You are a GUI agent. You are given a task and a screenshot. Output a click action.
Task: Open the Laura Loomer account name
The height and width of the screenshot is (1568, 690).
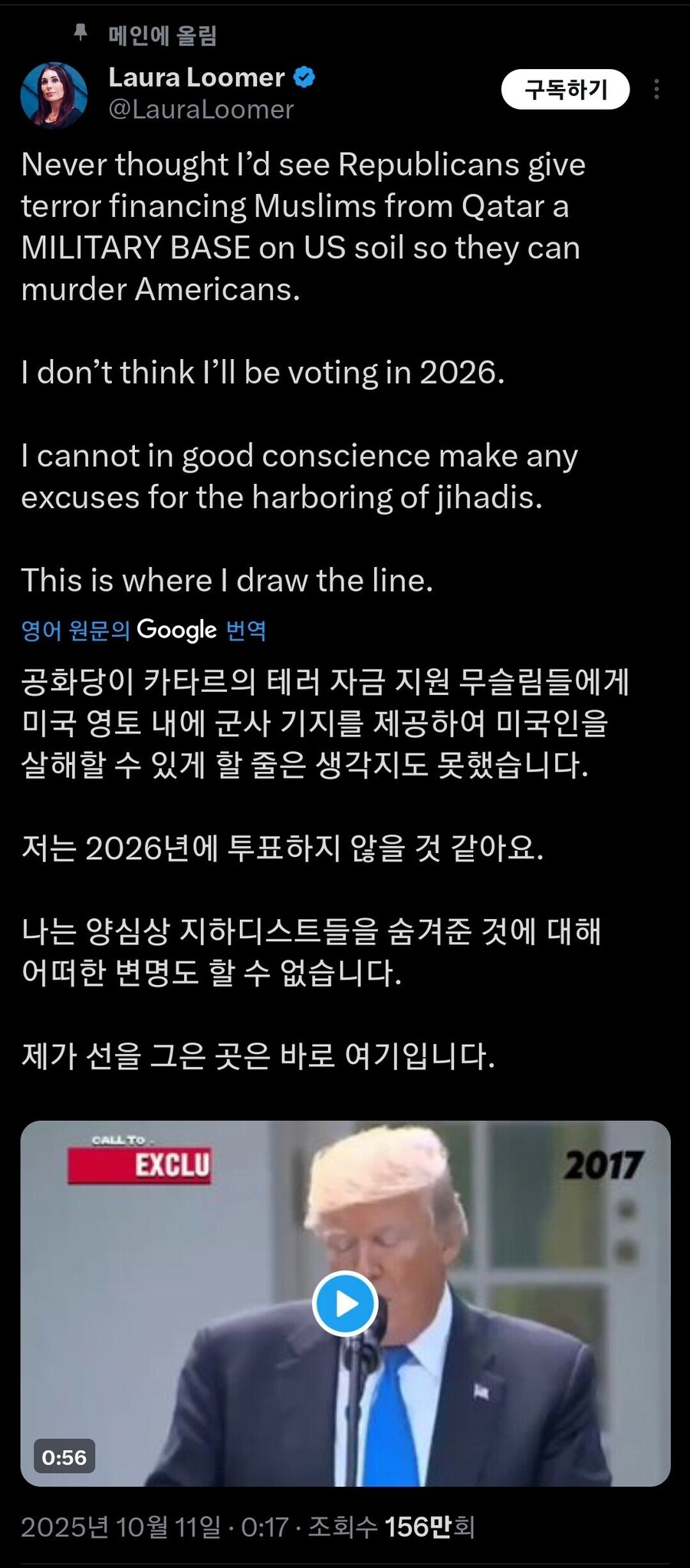pos(196,77)
